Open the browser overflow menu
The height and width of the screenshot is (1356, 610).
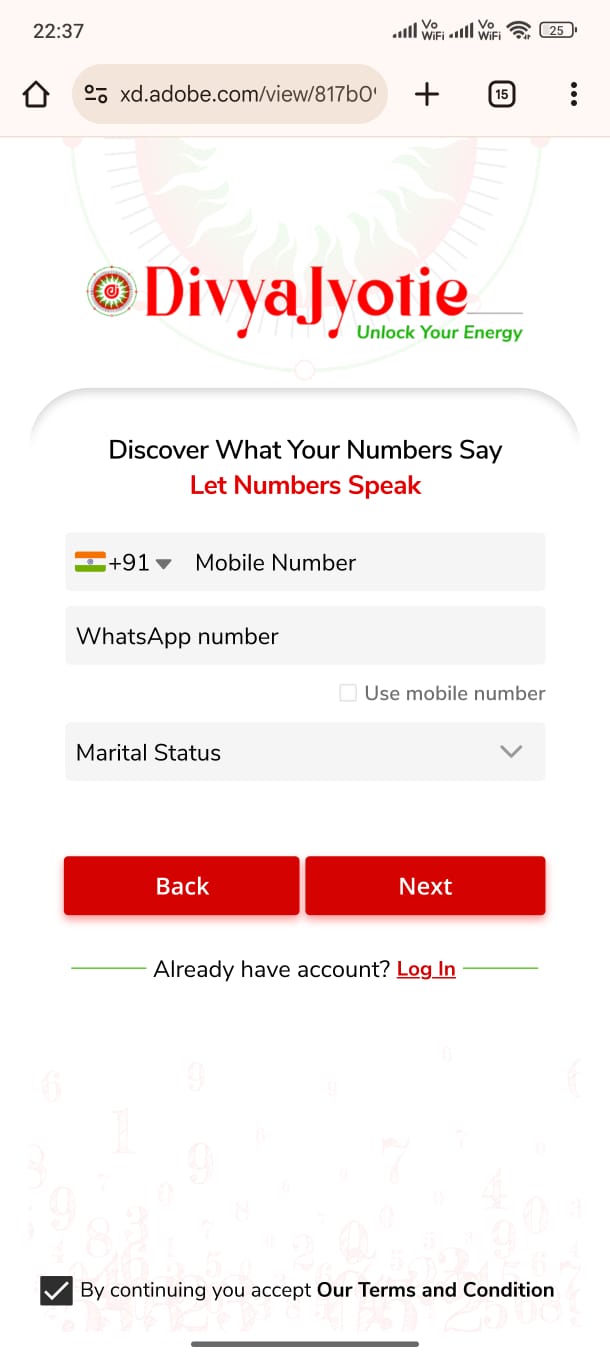(x=573, y=95)
